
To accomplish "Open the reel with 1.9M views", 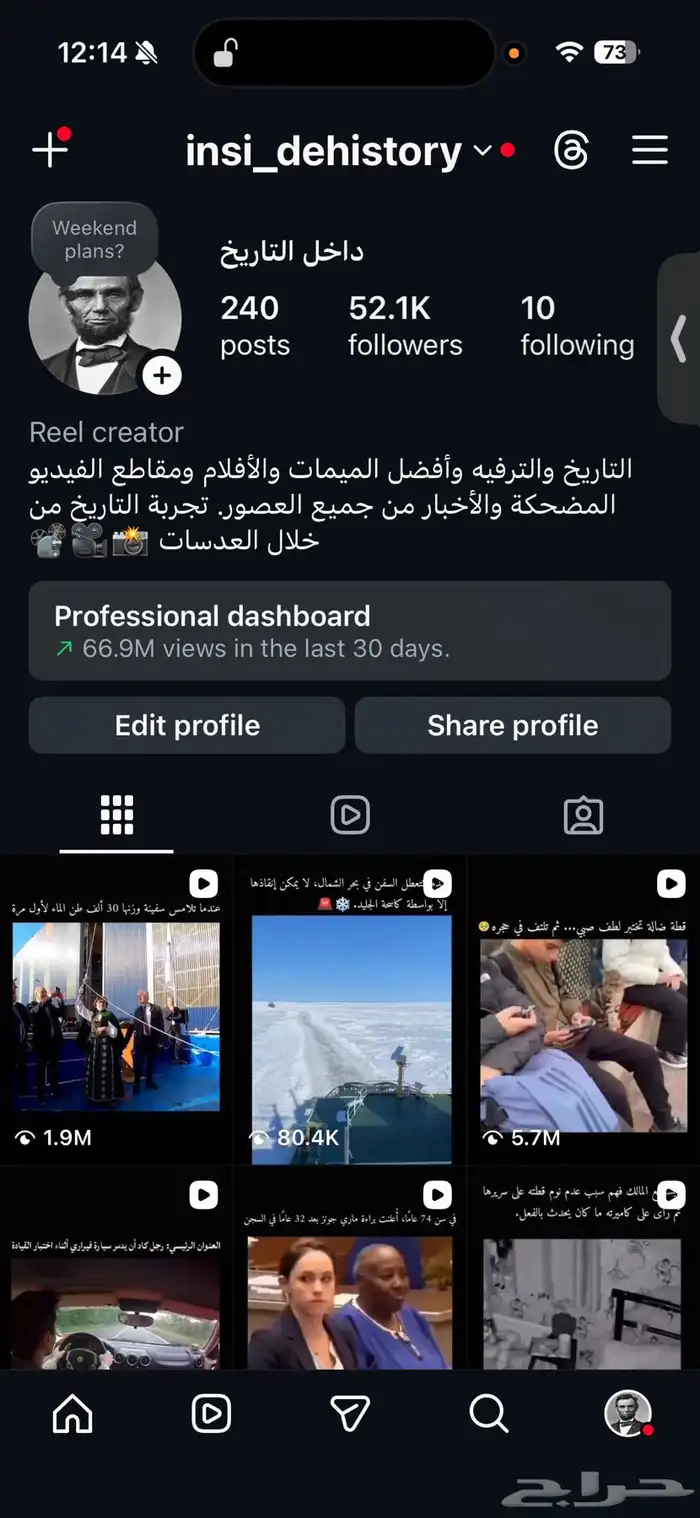I will coord(116,1010).
